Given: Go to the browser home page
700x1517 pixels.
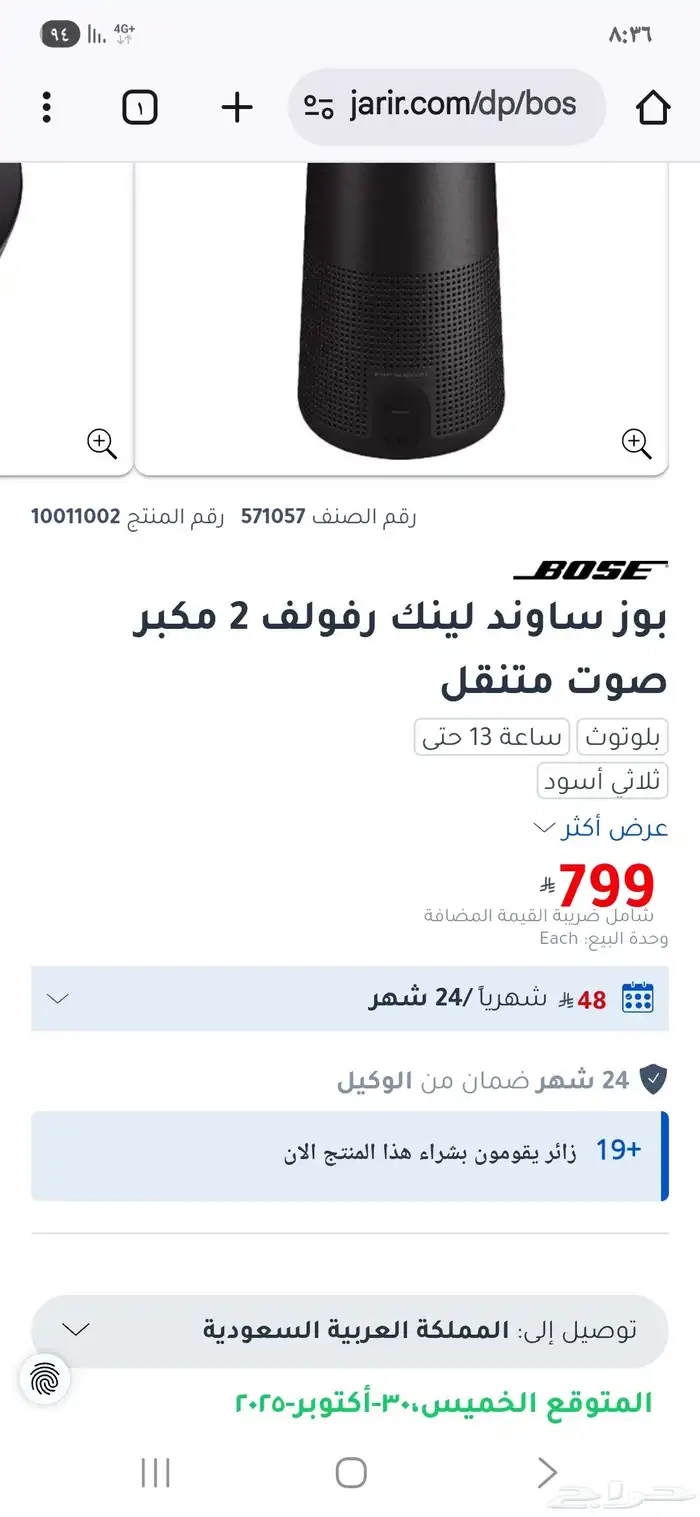Looking at the screenshot, I should (652, 107).
